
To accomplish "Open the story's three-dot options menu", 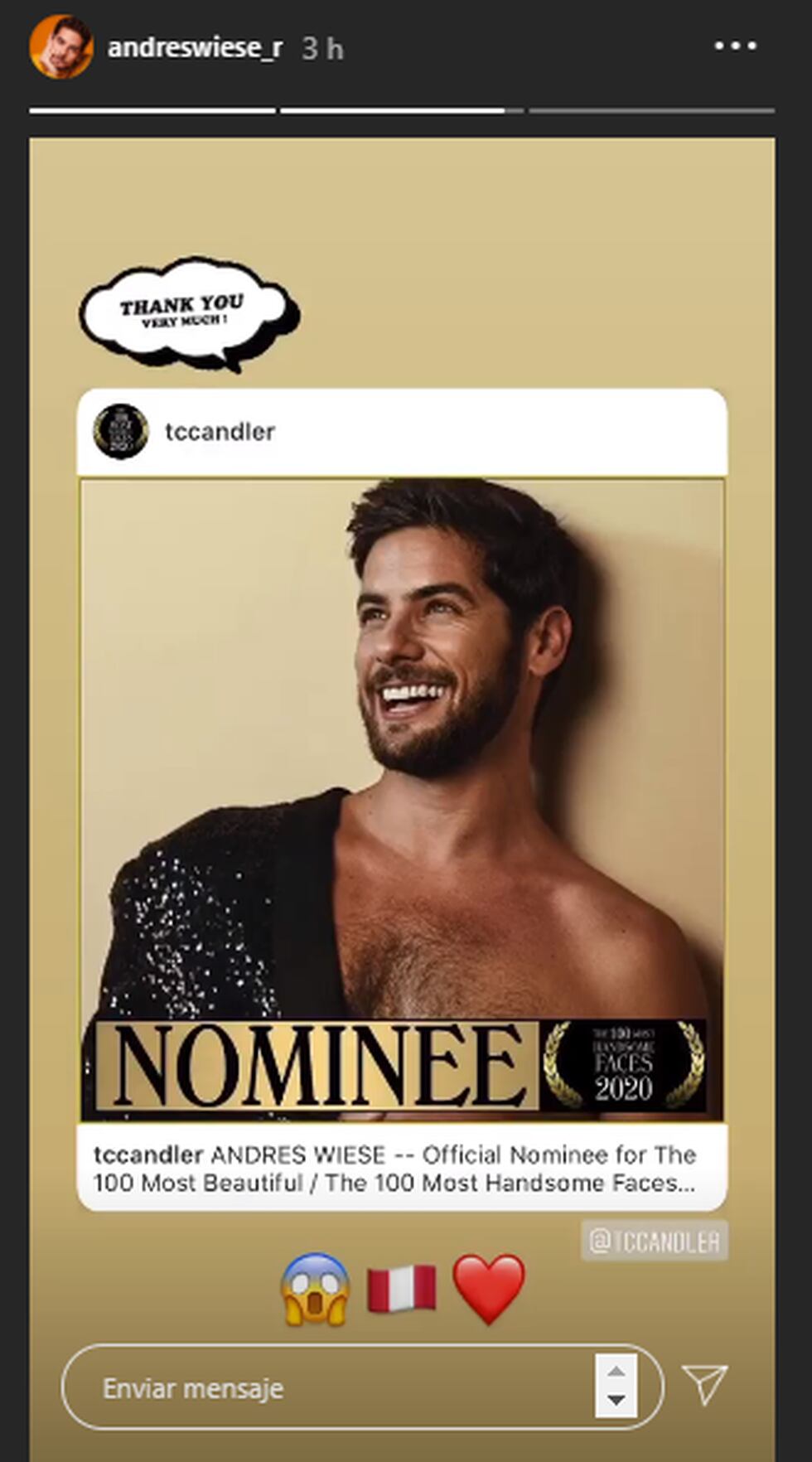I will pos(736,46).
